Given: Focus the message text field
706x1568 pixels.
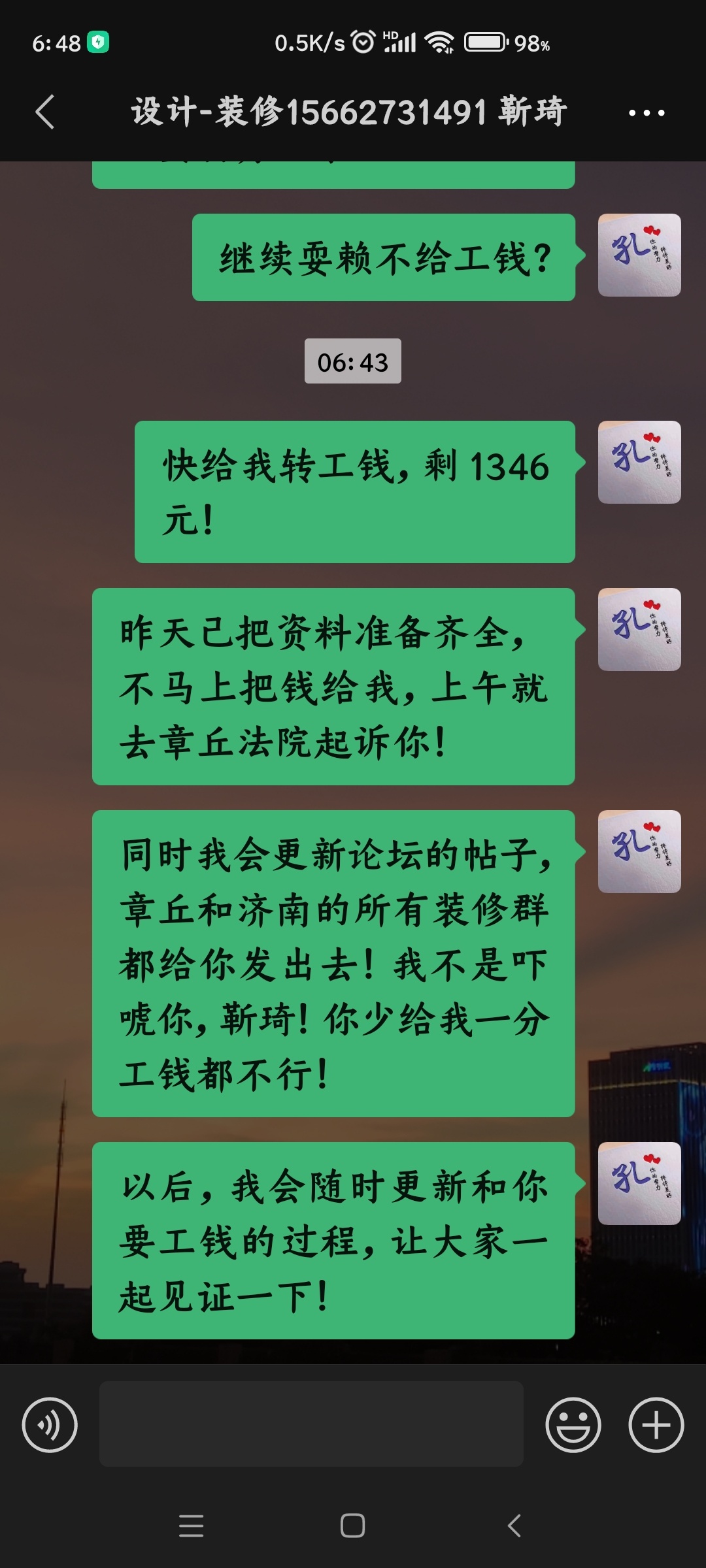Looking at the screenshot, I should click(x=311, y=1424).
